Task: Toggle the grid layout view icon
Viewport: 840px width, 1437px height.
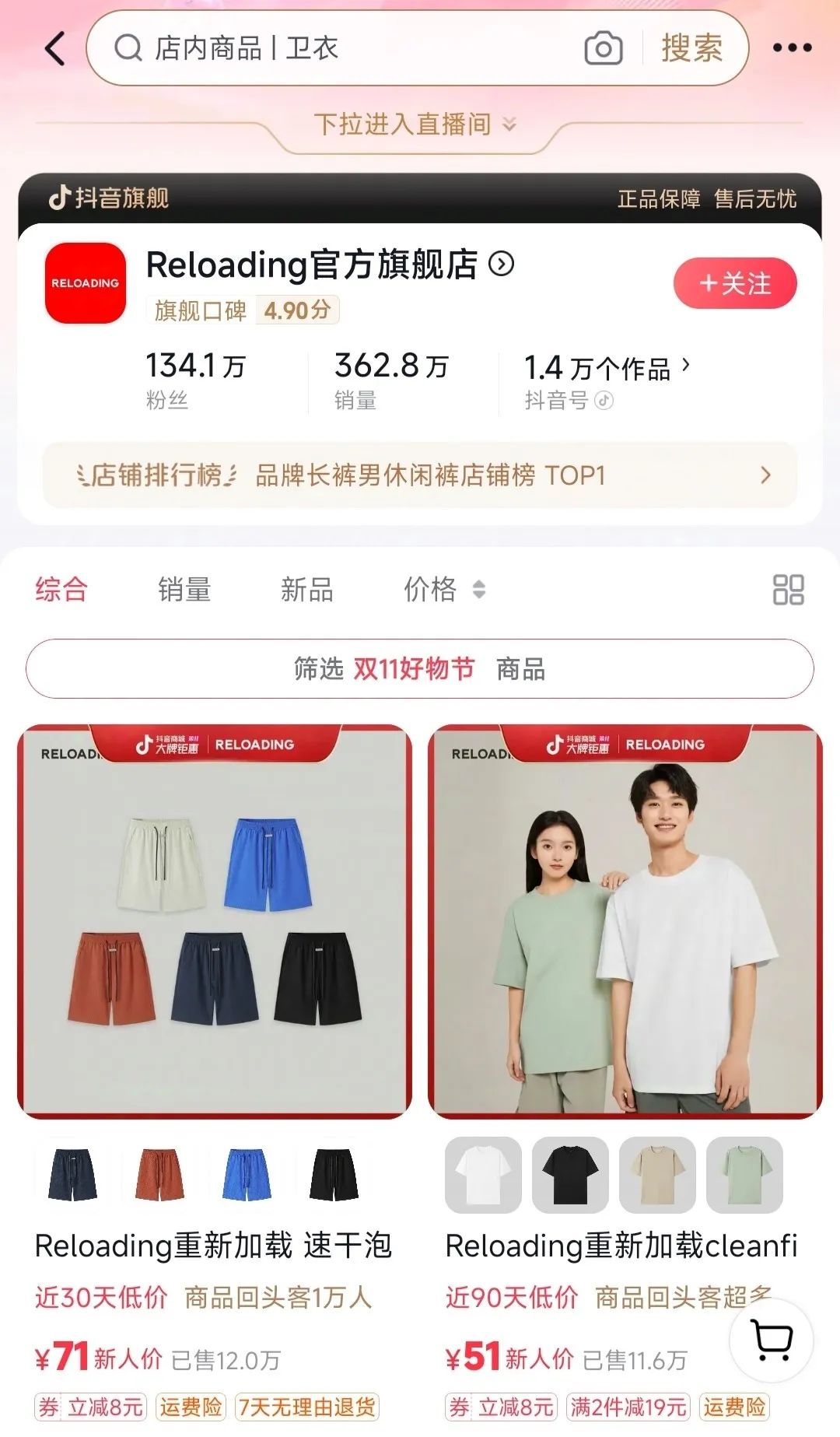Action: [x=788, y=590]
